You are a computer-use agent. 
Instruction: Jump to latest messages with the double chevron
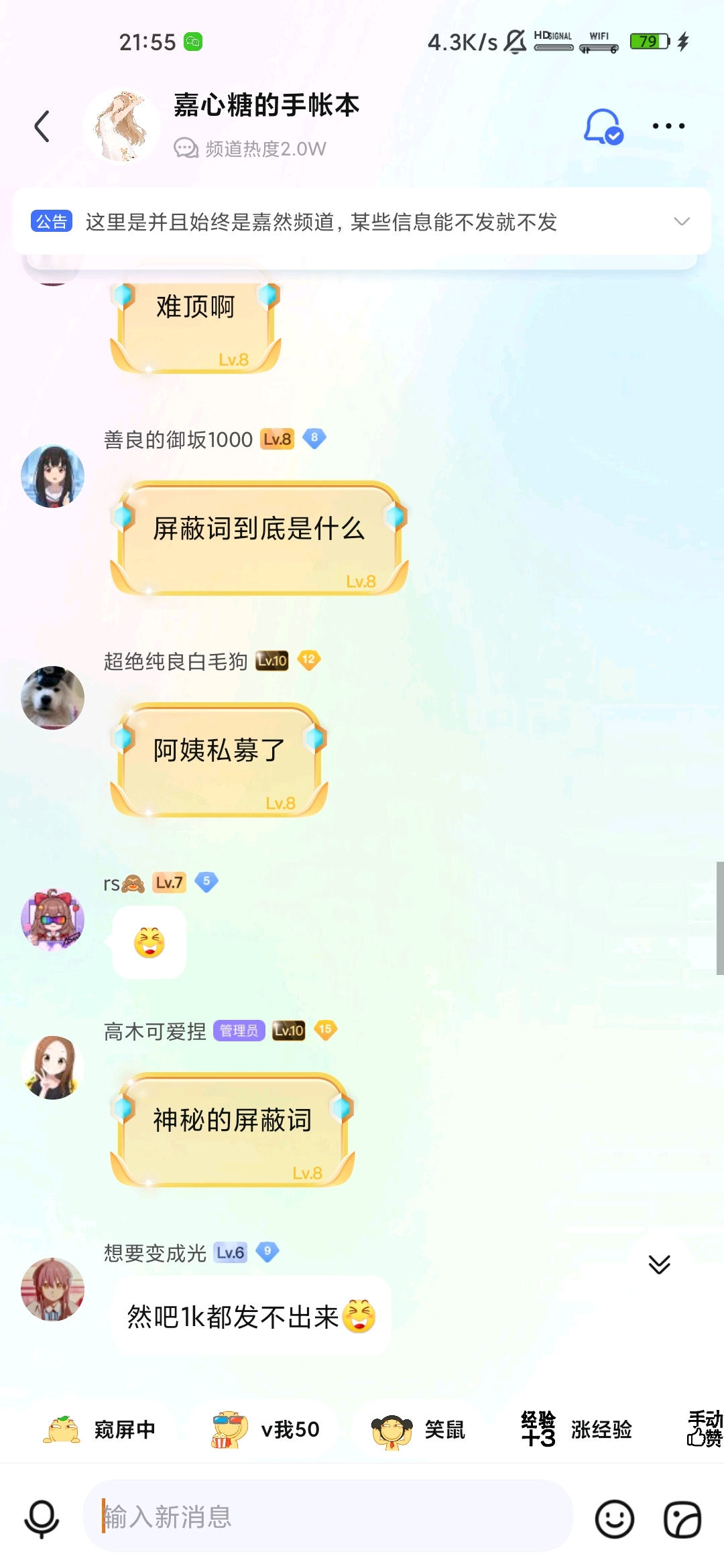point(660,1264)
